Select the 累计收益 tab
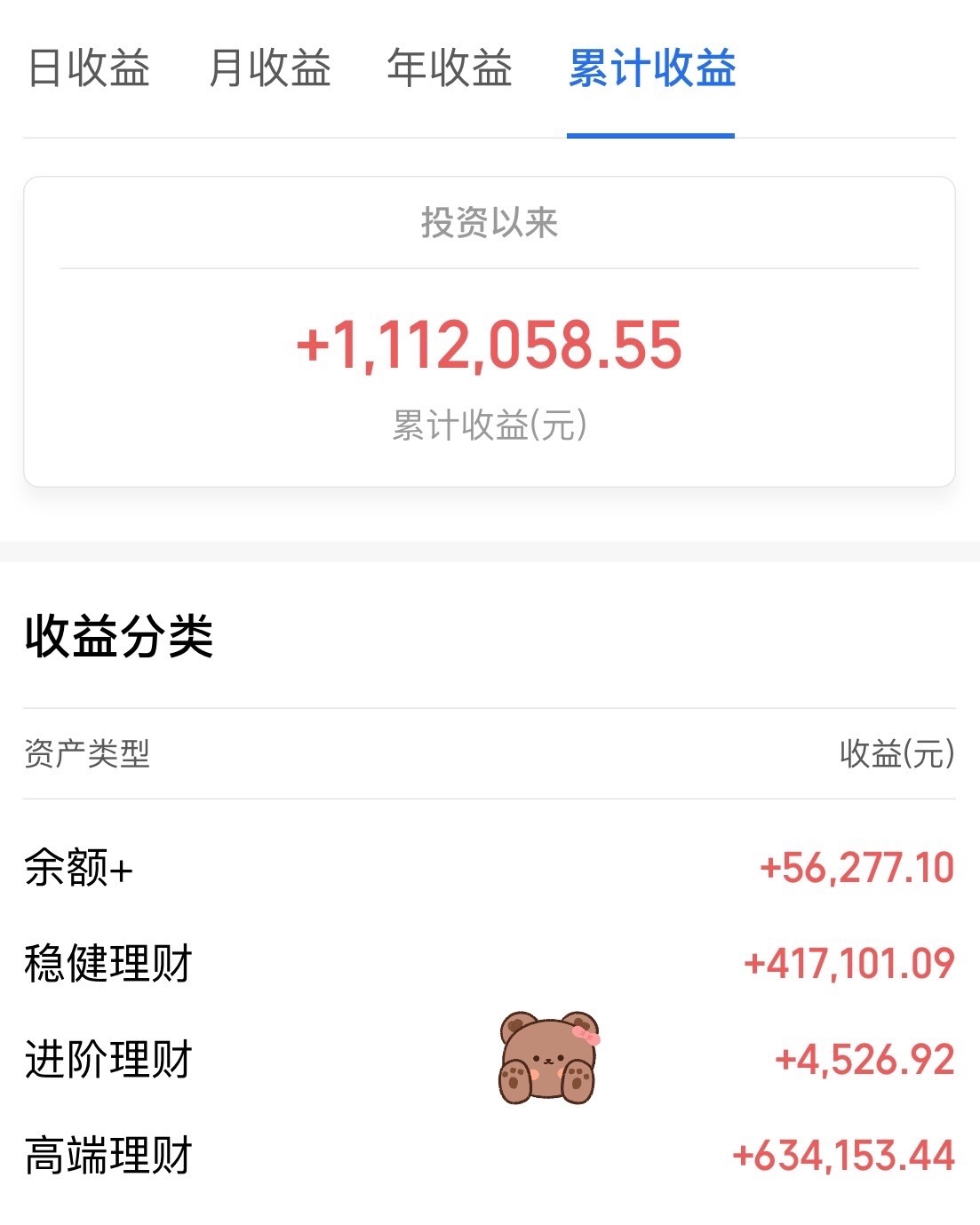Image resolution: width=980 pixels, height=1225 pixels. [x=651, y=68]
